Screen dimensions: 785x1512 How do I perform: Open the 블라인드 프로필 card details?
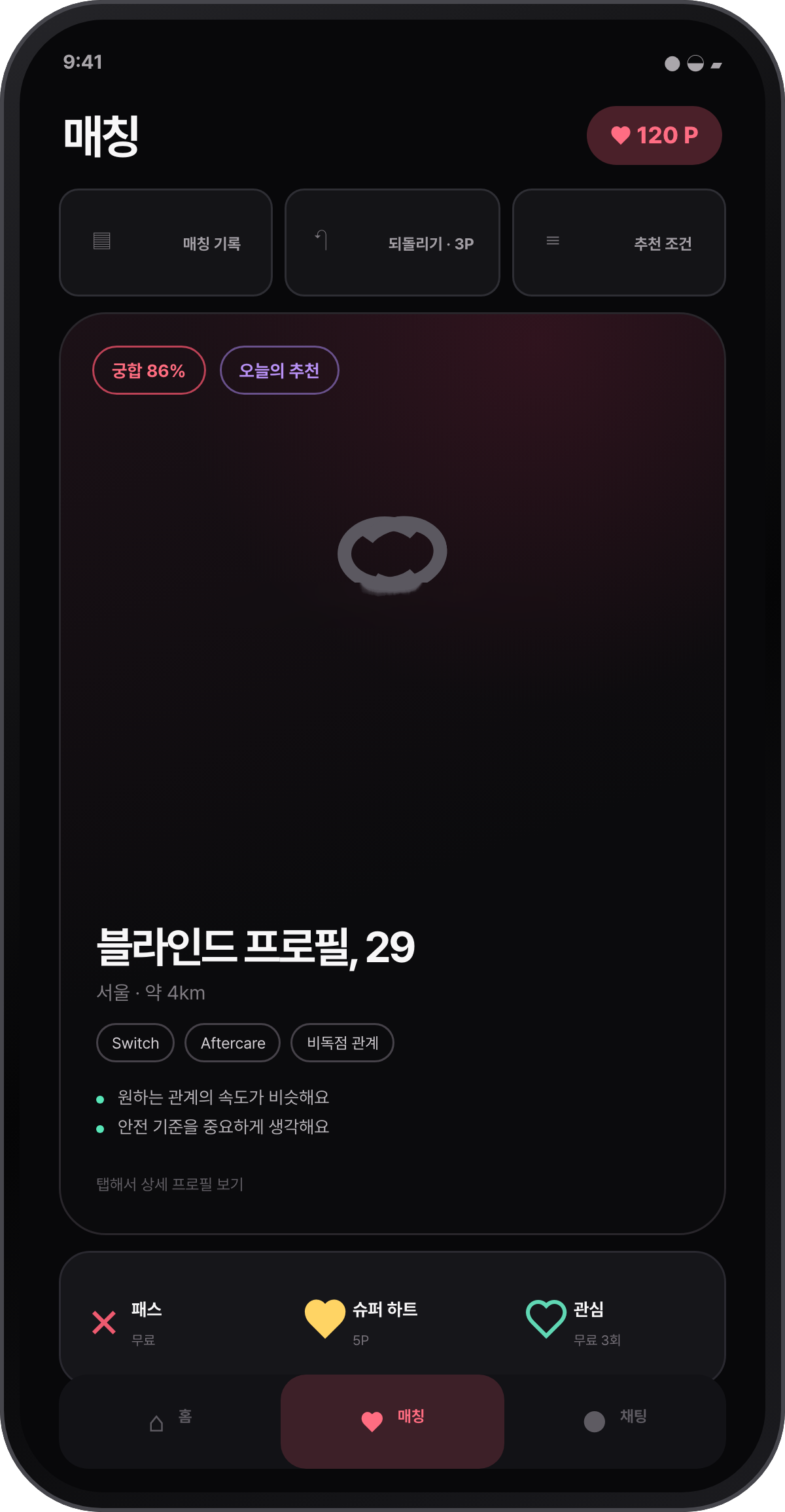(392, 774)
